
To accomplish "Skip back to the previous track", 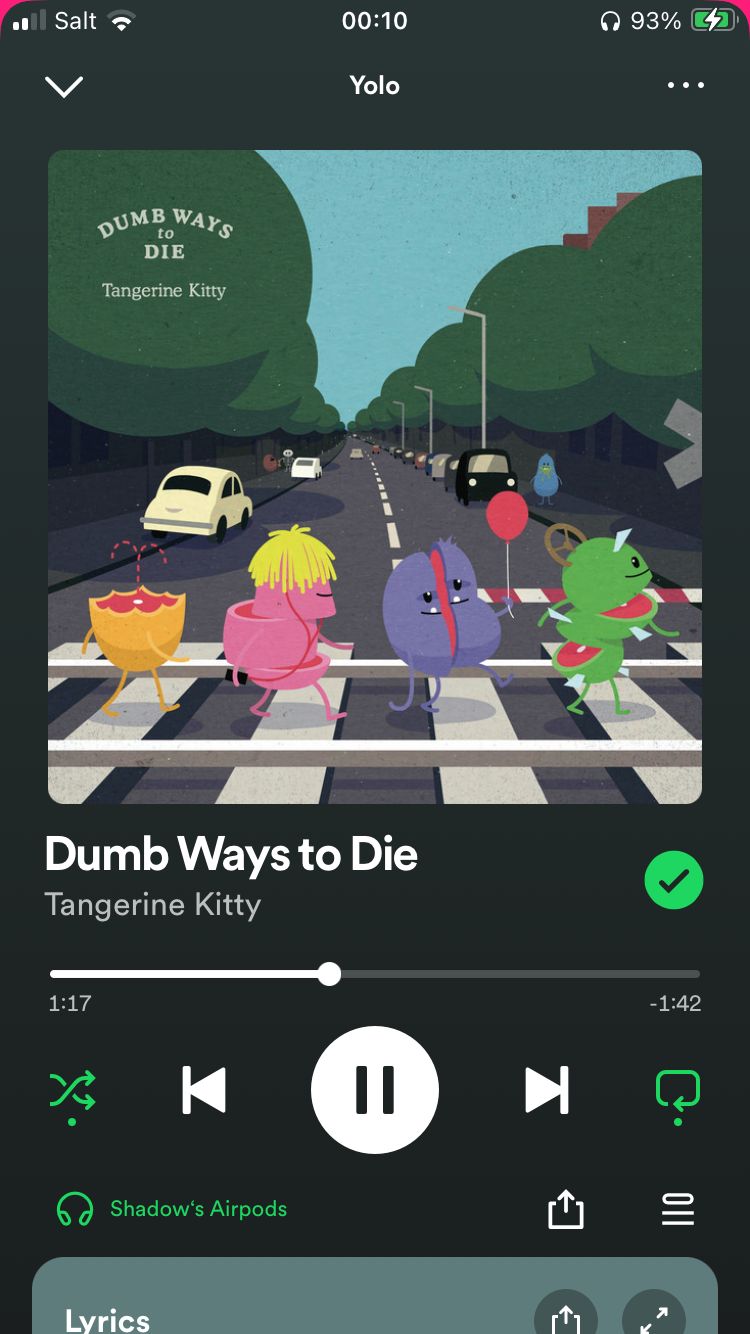I will tap(204, 1090).
